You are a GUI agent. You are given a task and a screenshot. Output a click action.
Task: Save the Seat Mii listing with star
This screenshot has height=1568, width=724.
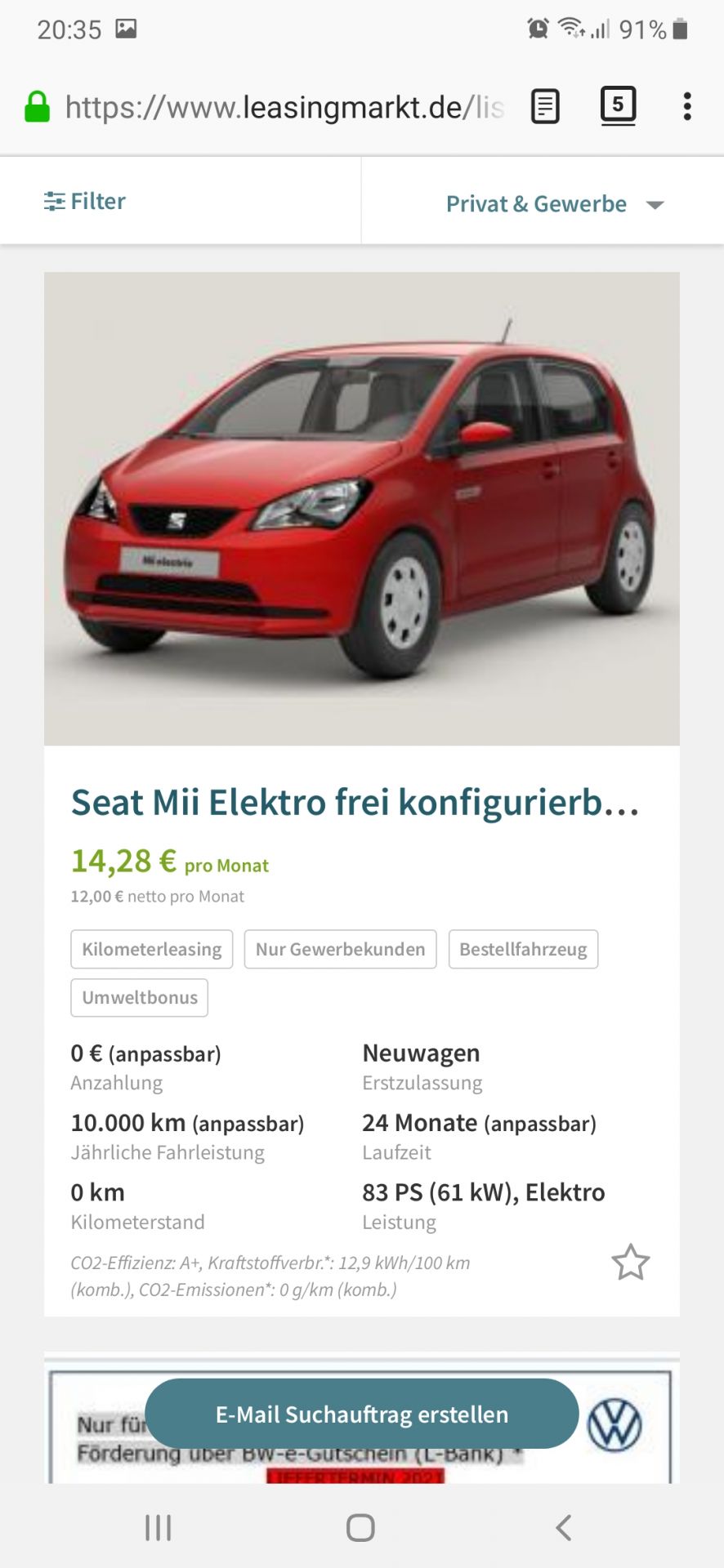(630, 1263)
